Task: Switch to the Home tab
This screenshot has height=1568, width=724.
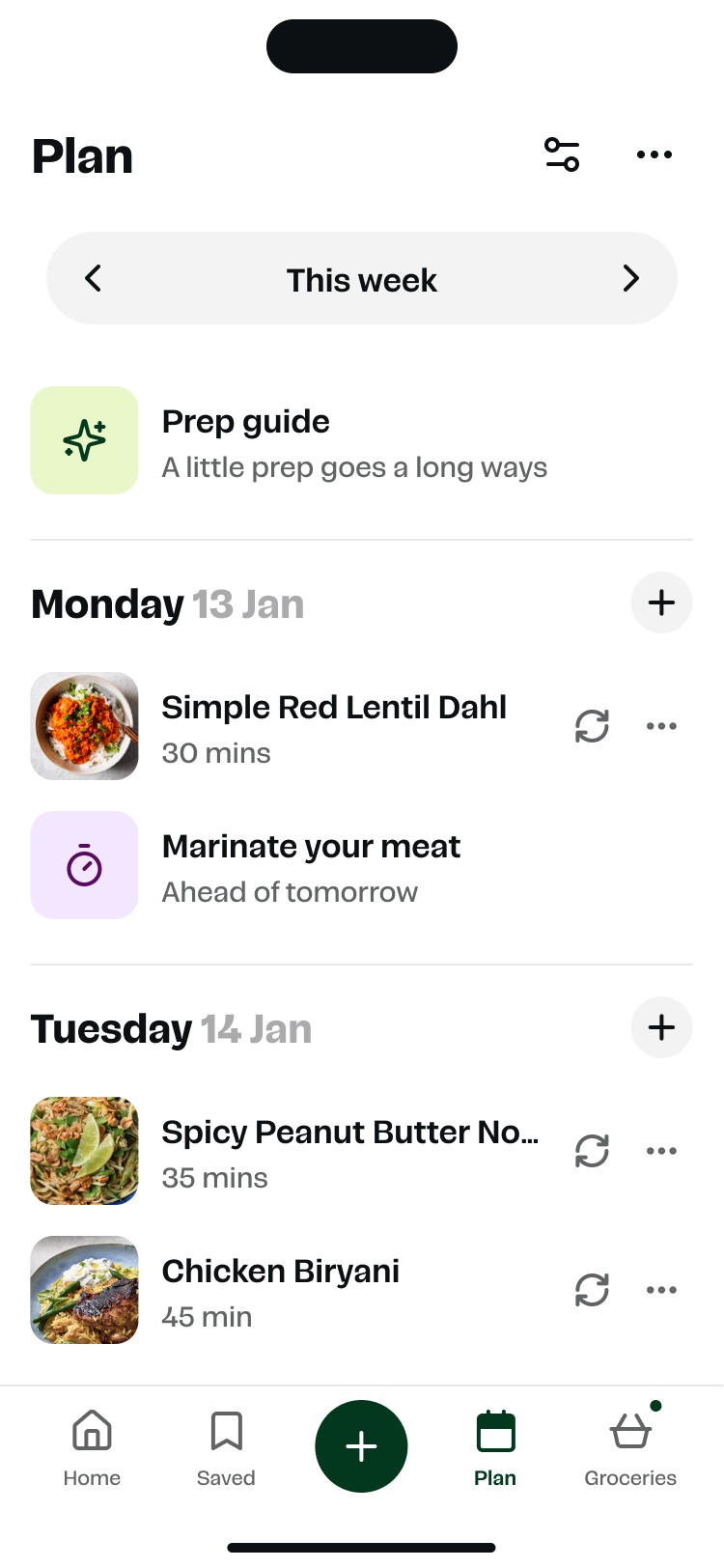Action: [x=92, y=1446]
